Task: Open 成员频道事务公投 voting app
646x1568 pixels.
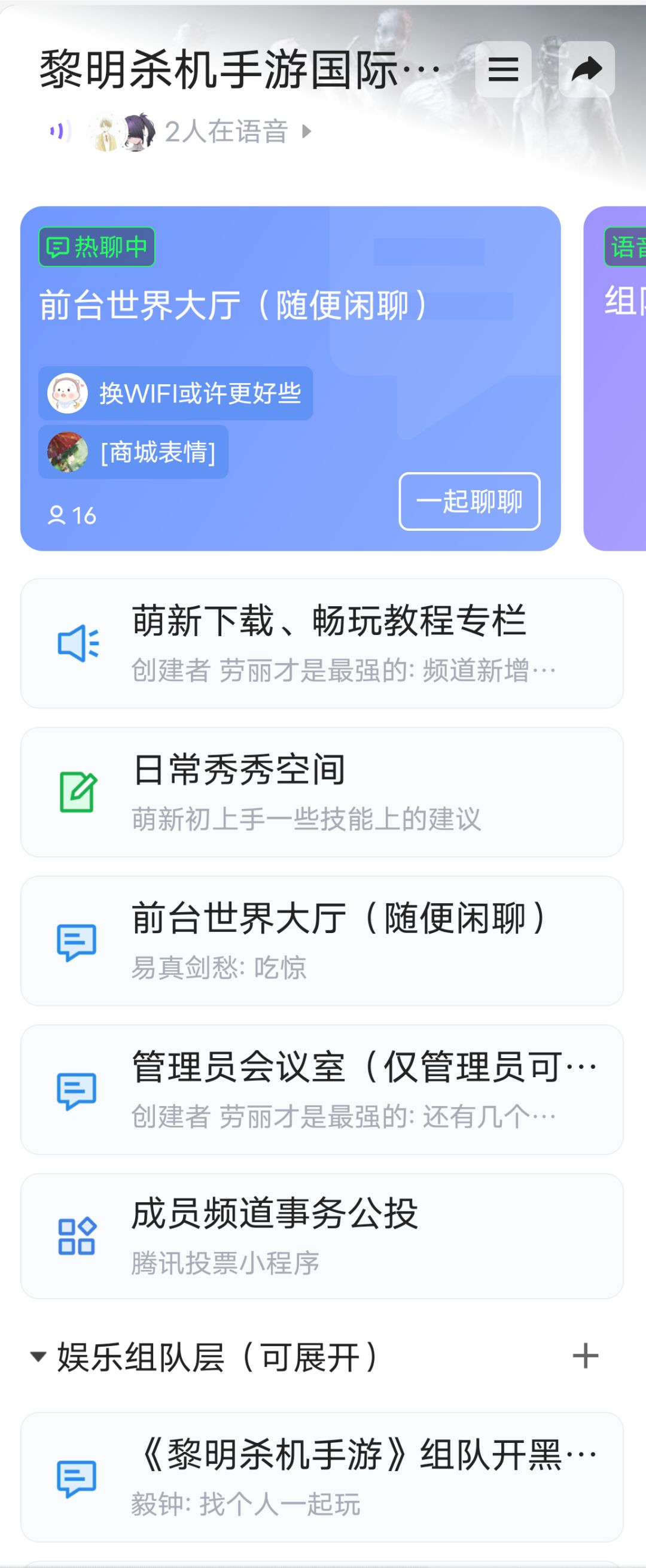Action: coord(322,1236)
